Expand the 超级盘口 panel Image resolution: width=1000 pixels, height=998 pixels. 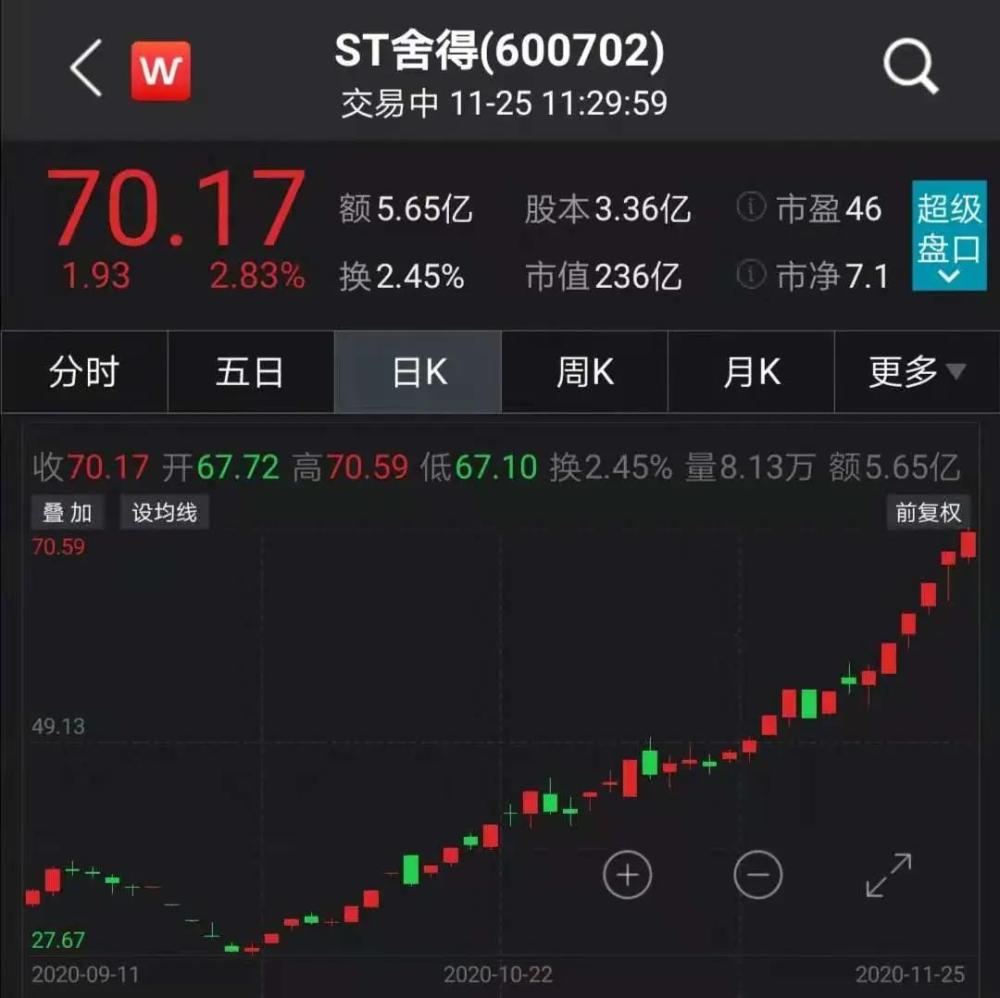pyautogui.click(x=949, y=237)
